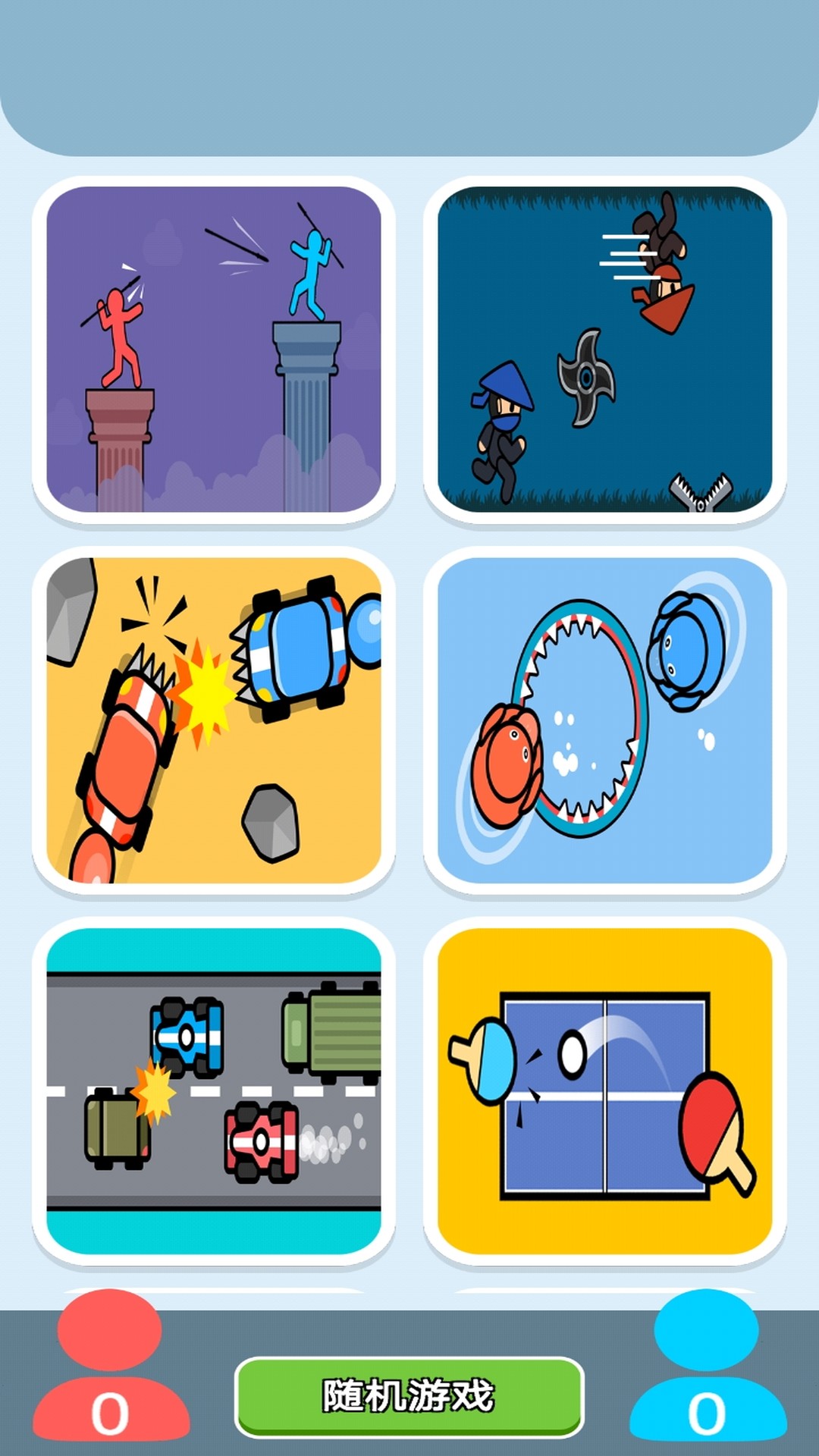Start the road racing cars game
The width and height of the screenshot is (819, 1456).
click(214, 1090)
